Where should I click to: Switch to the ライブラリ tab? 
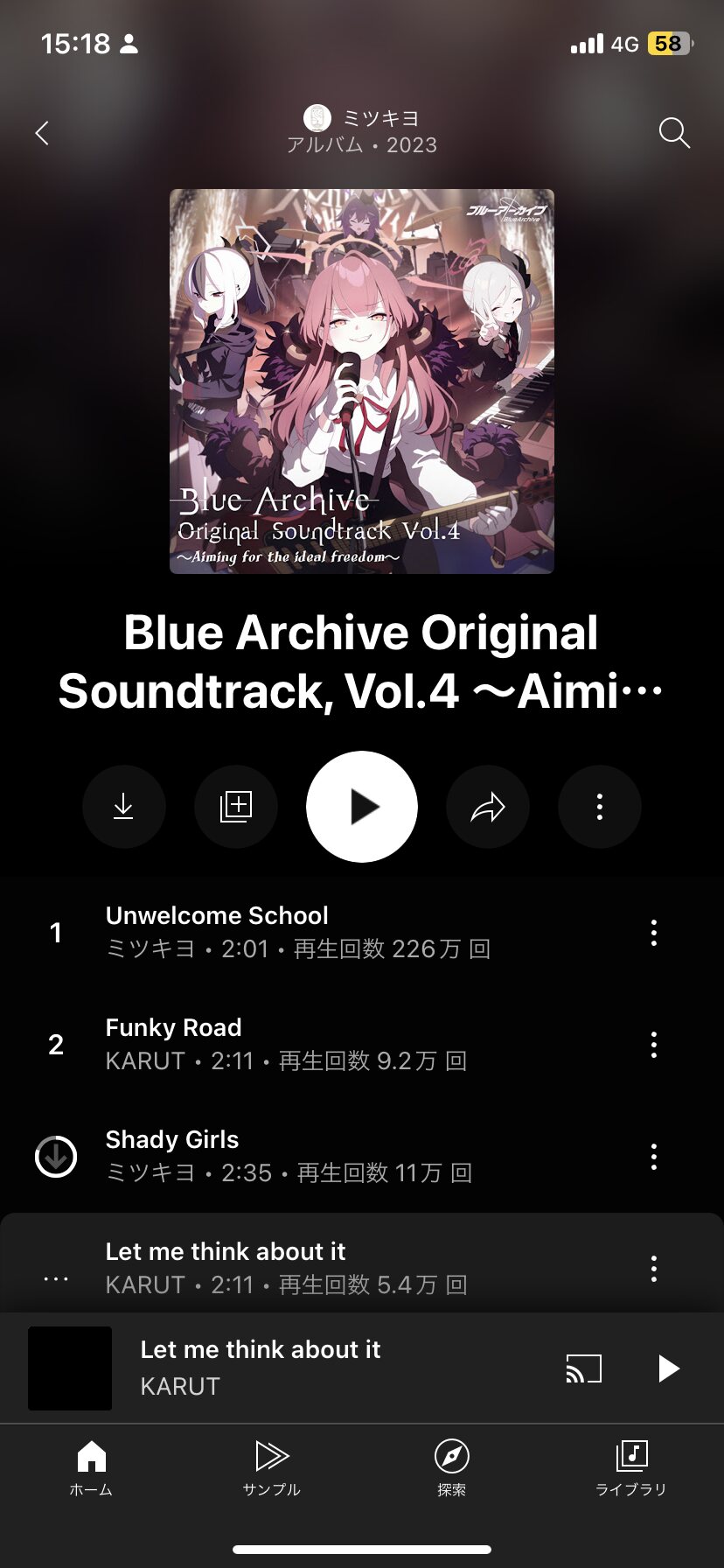click(631, 1468)
